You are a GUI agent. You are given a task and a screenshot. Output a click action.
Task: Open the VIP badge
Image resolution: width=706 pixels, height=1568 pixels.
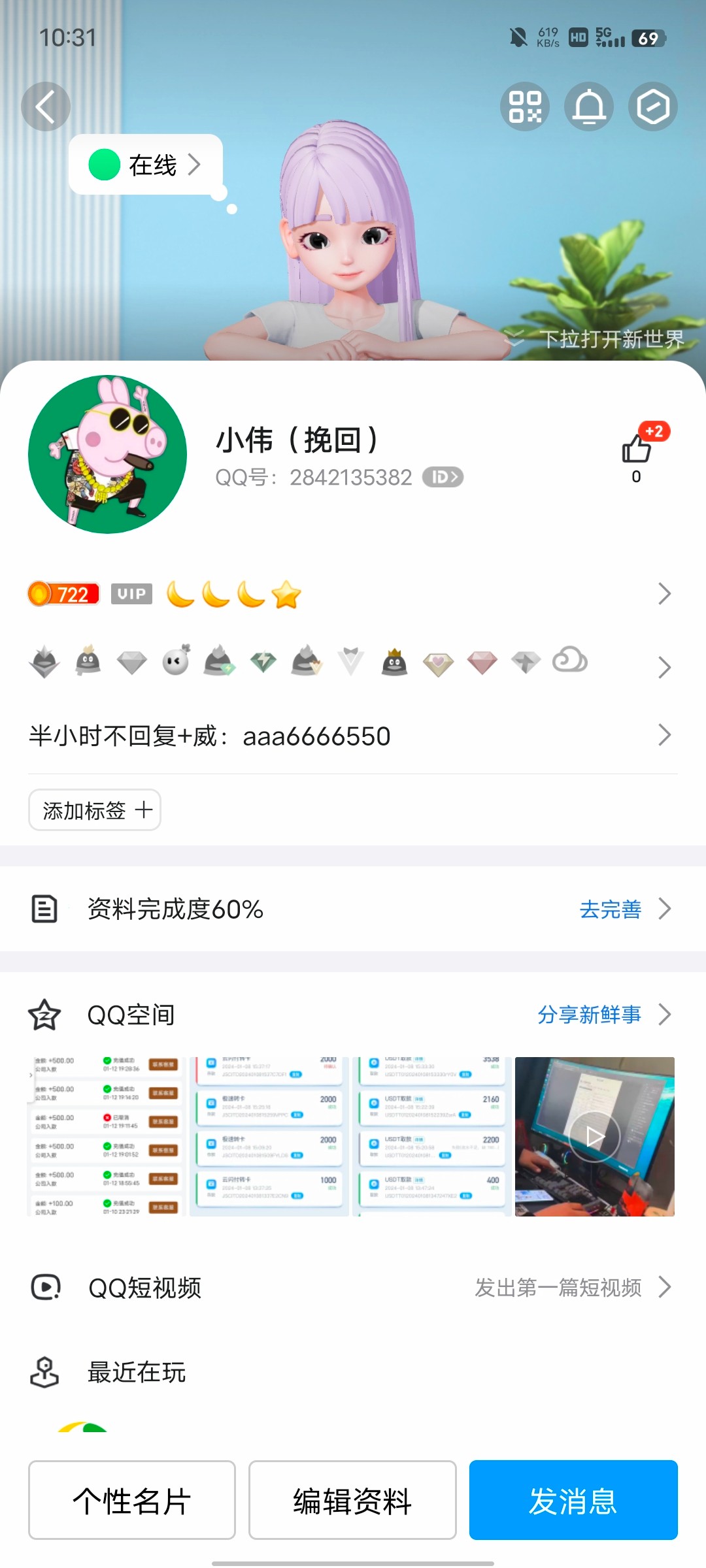click(x=131, y=594)
